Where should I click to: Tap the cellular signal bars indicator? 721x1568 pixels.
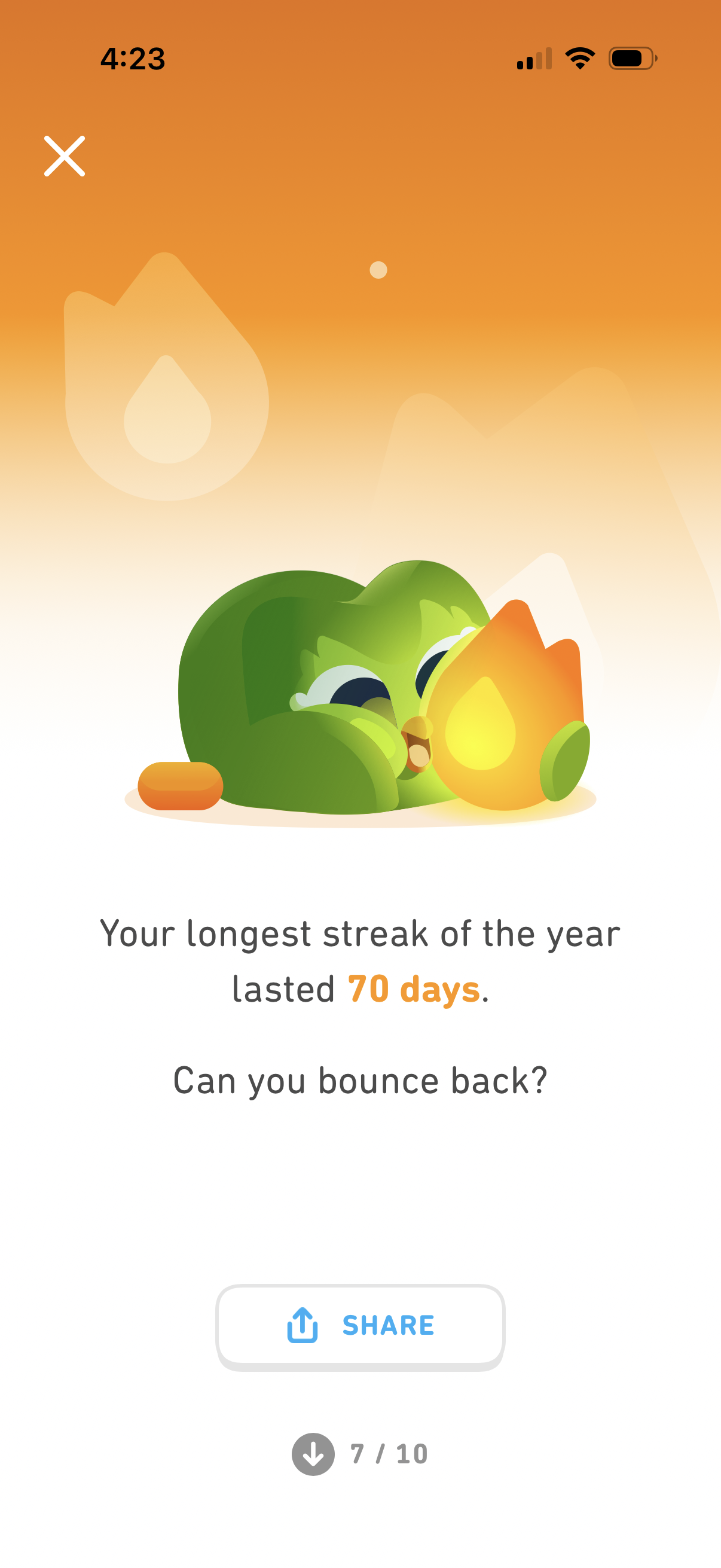pyautogui.click(x=536, y=58)
